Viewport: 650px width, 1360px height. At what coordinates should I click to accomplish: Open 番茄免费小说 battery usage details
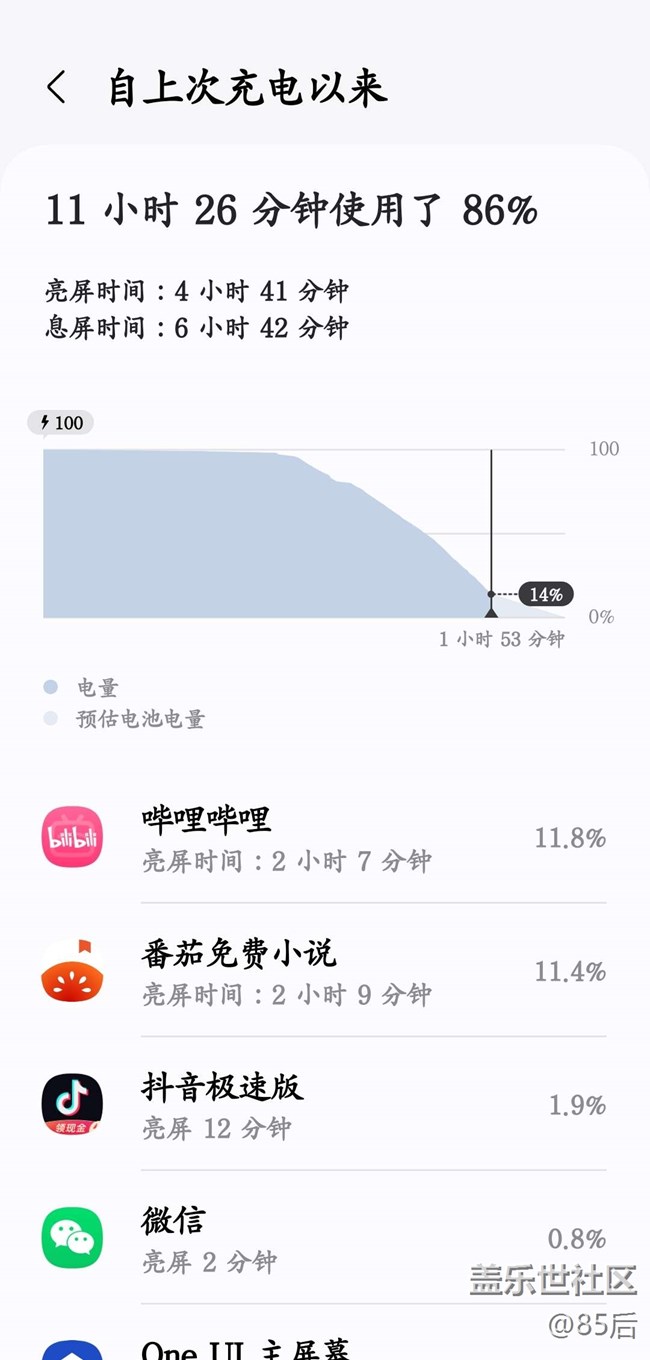pyautogui.click(x=325, y=971)
